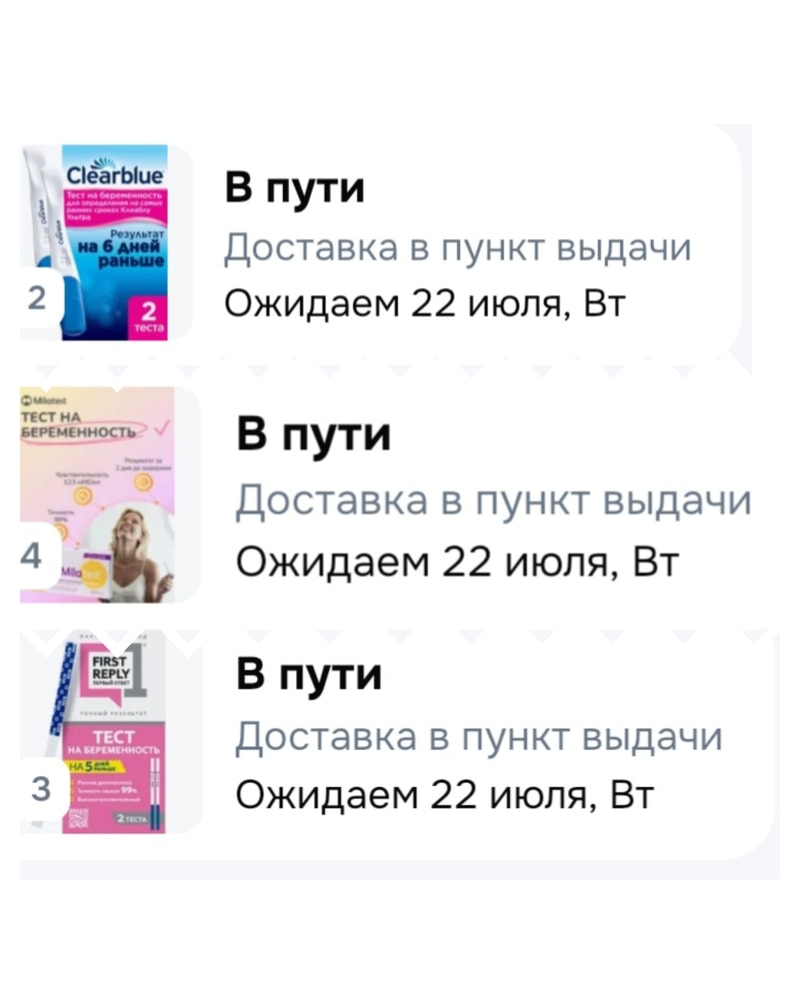Open the bottom order card with First Reply test

(400, 735)
